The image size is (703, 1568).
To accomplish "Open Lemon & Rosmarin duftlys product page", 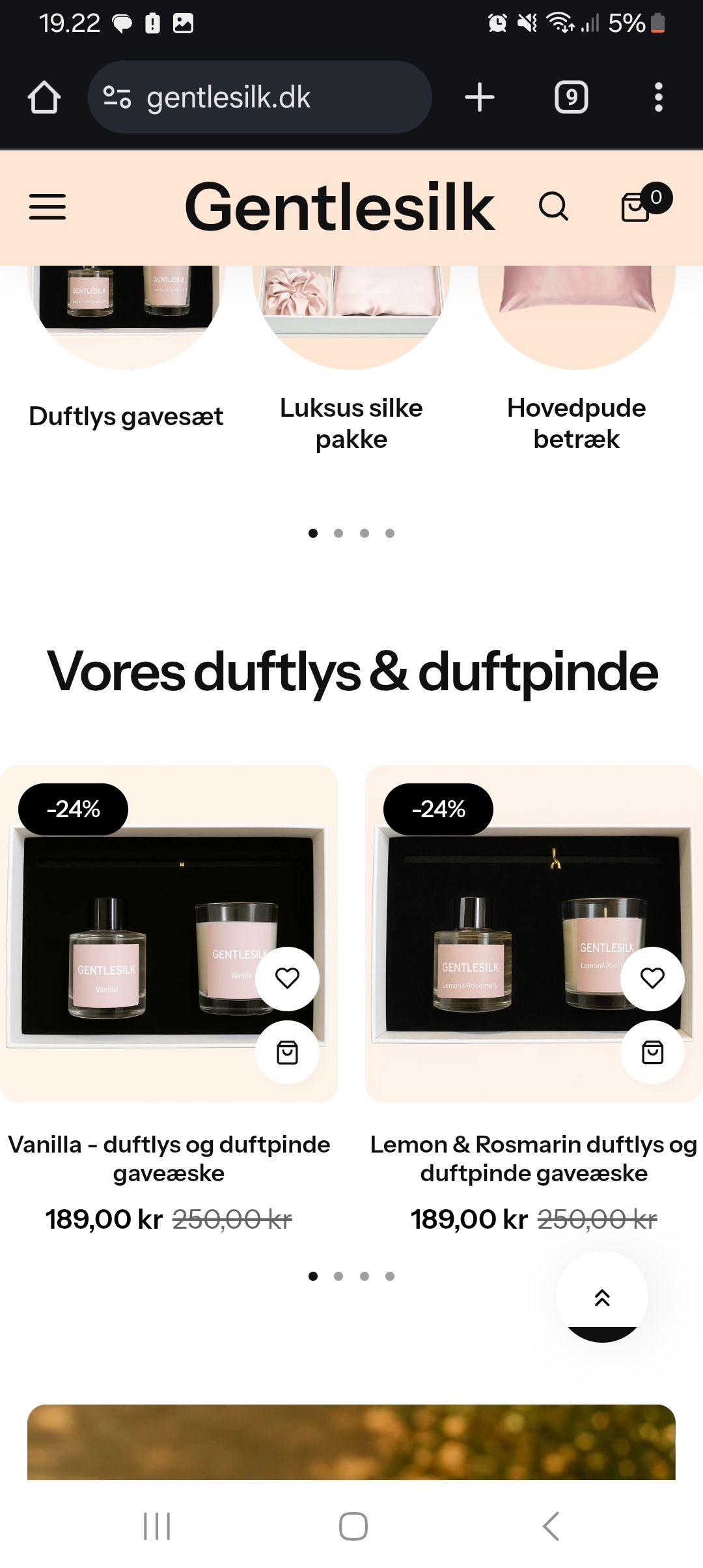I will (534, 1158).
